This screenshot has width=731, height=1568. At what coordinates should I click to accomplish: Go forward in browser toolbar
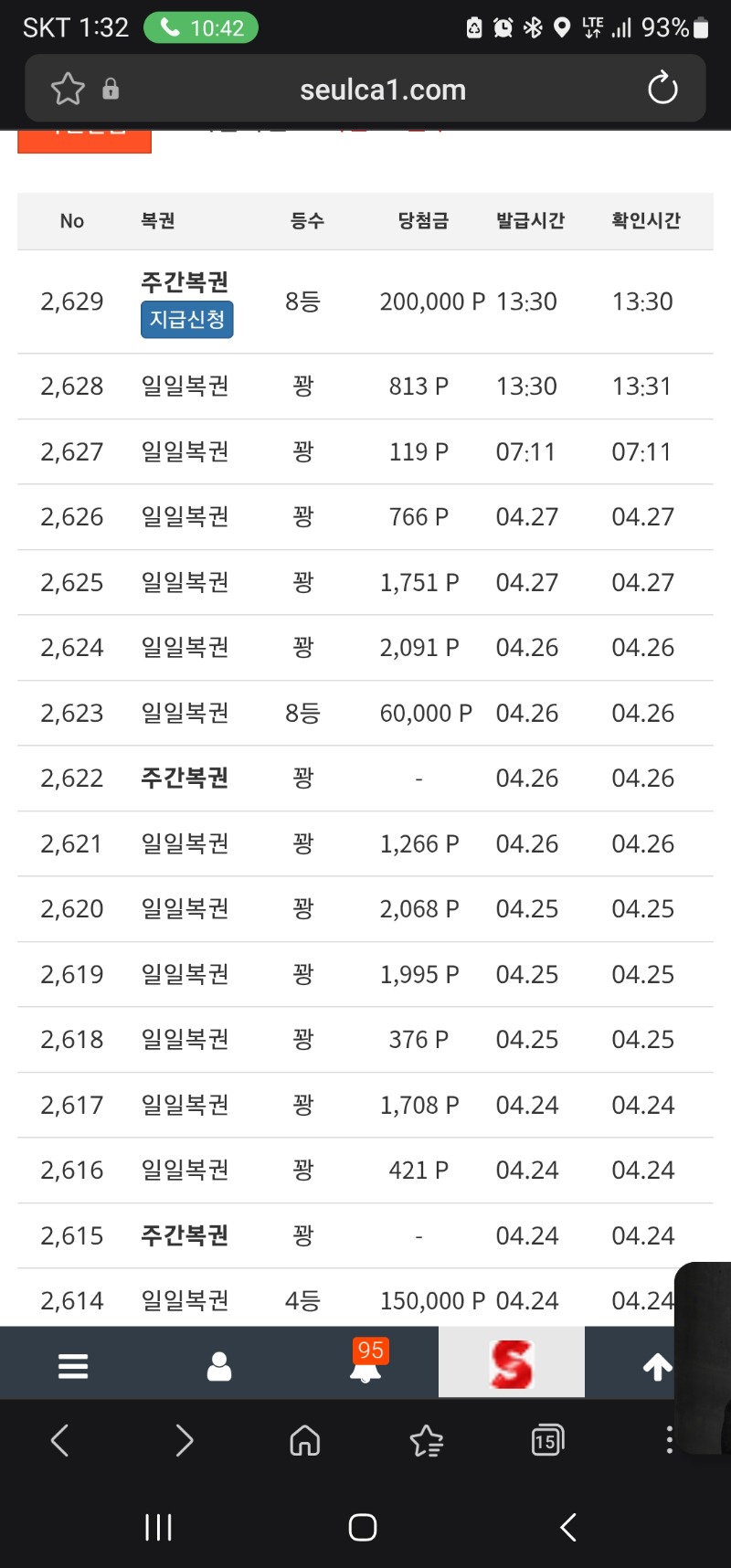pyautogui.click(x=184, y=1441)
